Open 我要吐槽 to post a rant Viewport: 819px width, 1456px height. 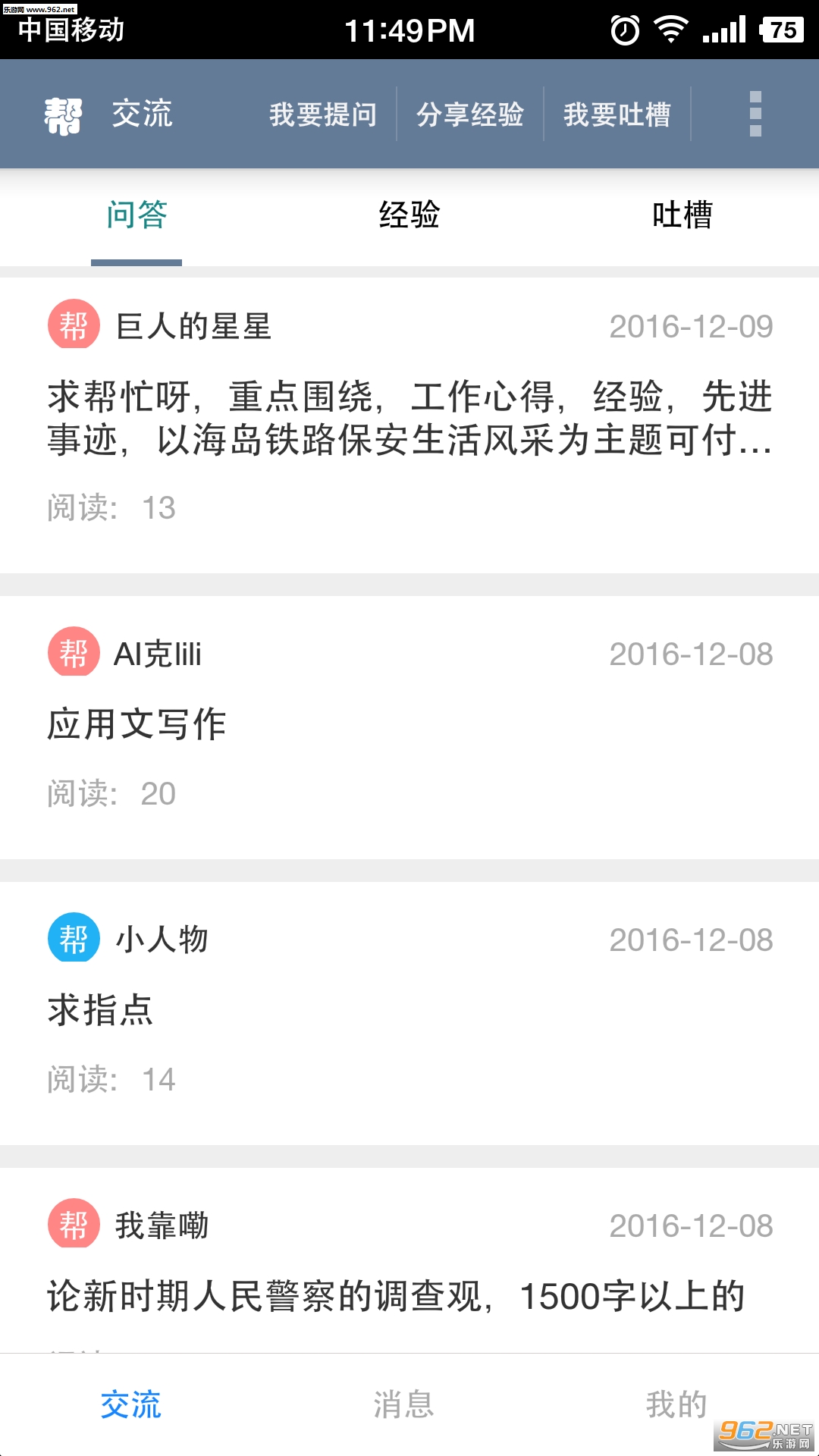pyautogui.click(x=617, y=115)
